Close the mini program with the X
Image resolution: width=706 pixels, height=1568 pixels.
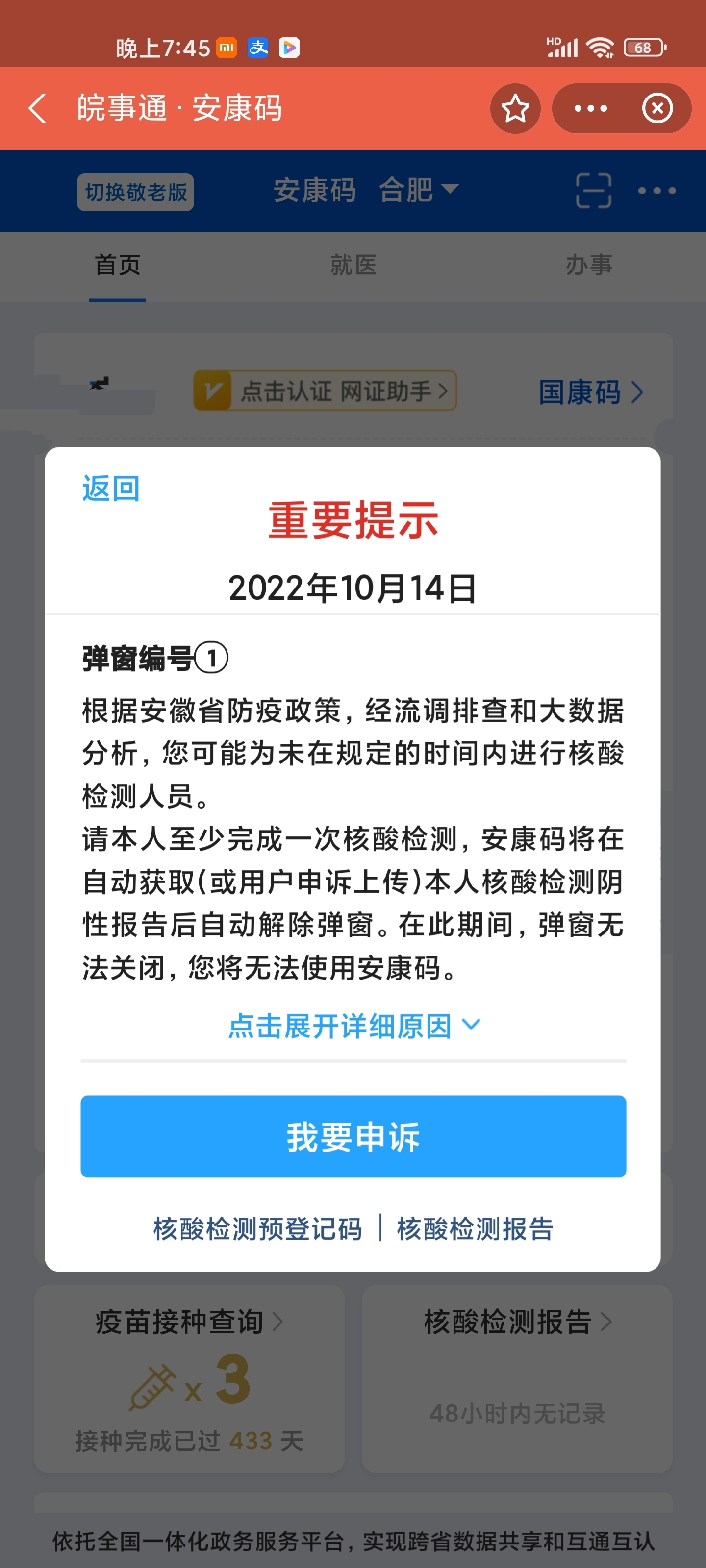tap(657, 108)
